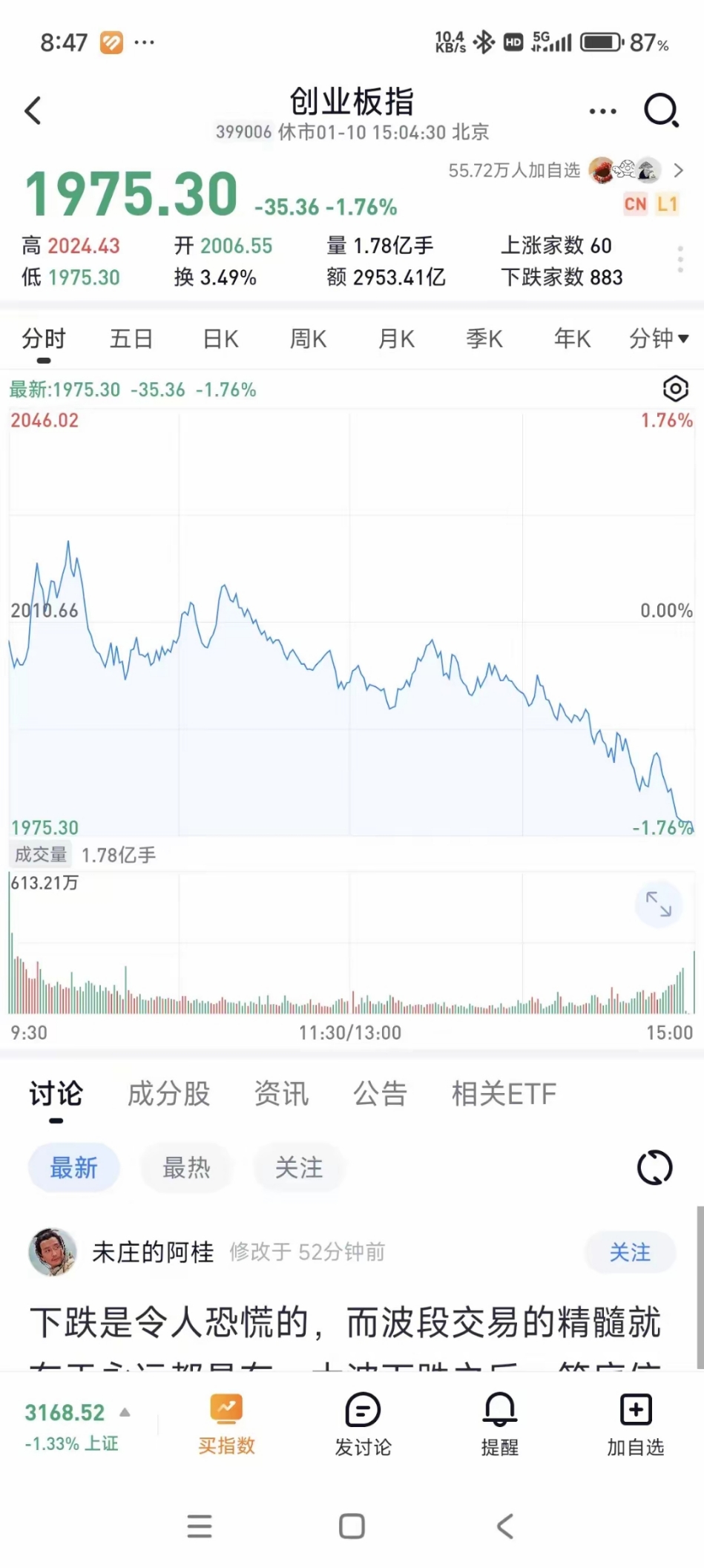
Task: Open the 成分股 constituents tab
Action: [x=168, y=1093]
